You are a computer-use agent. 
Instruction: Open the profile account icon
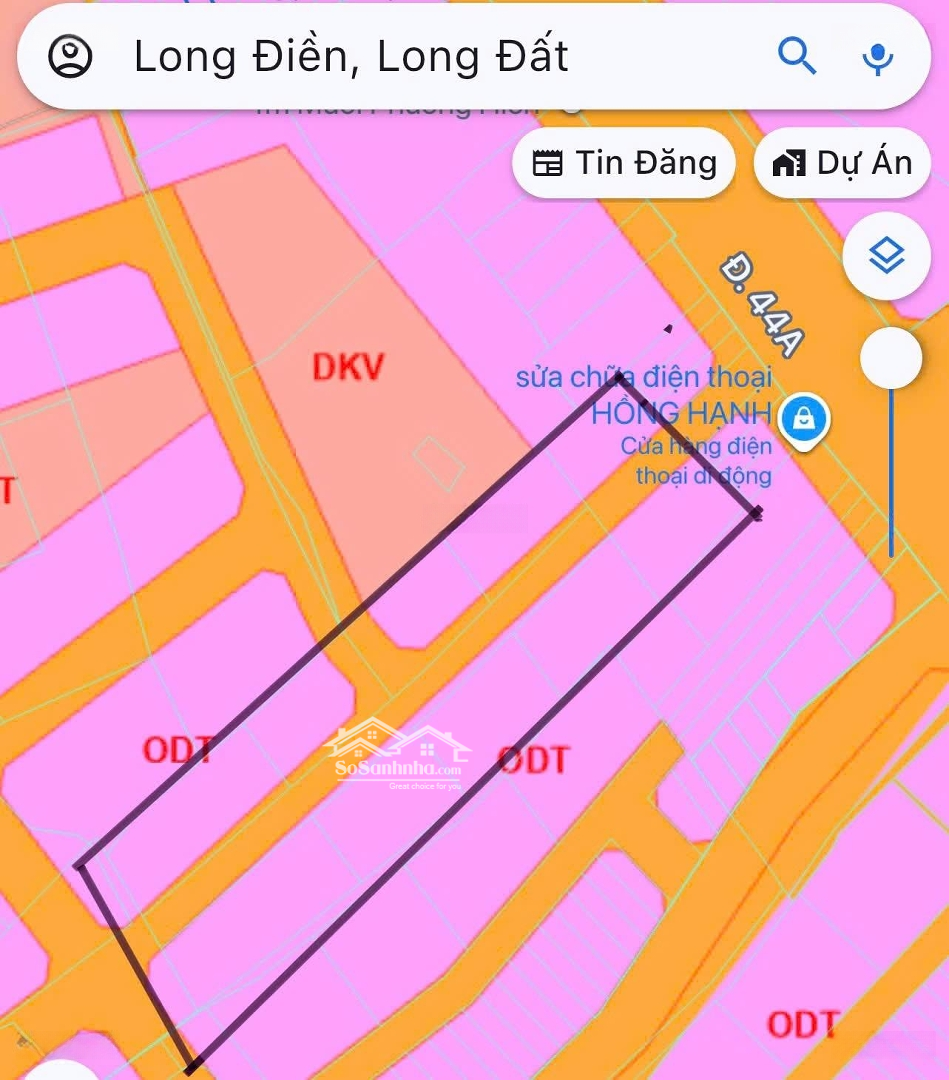click(70, 57)
